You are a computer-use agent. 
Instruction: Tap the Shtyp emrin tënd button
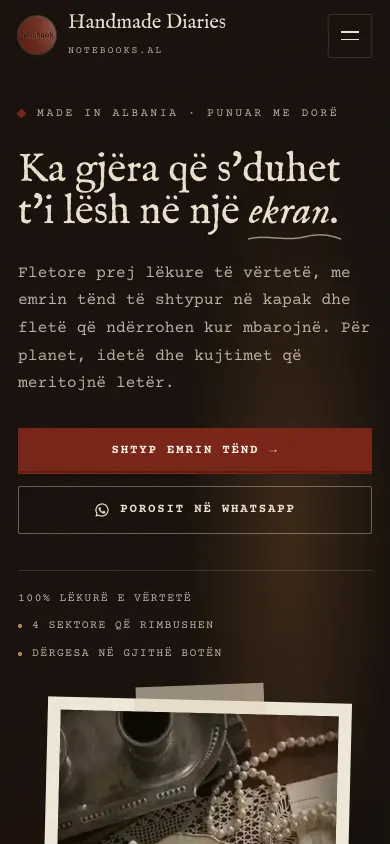point(195,451)
